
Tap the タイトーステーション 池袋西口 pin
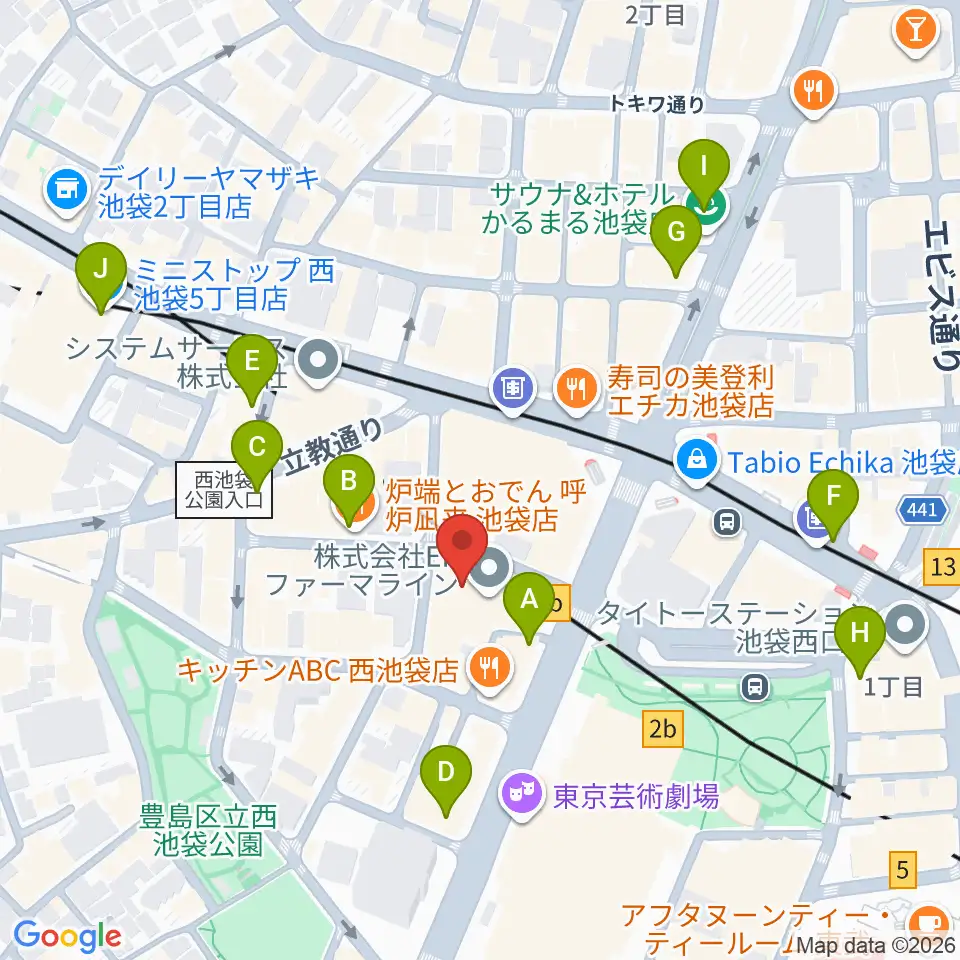pyautogui.click(x=906, y=624)
